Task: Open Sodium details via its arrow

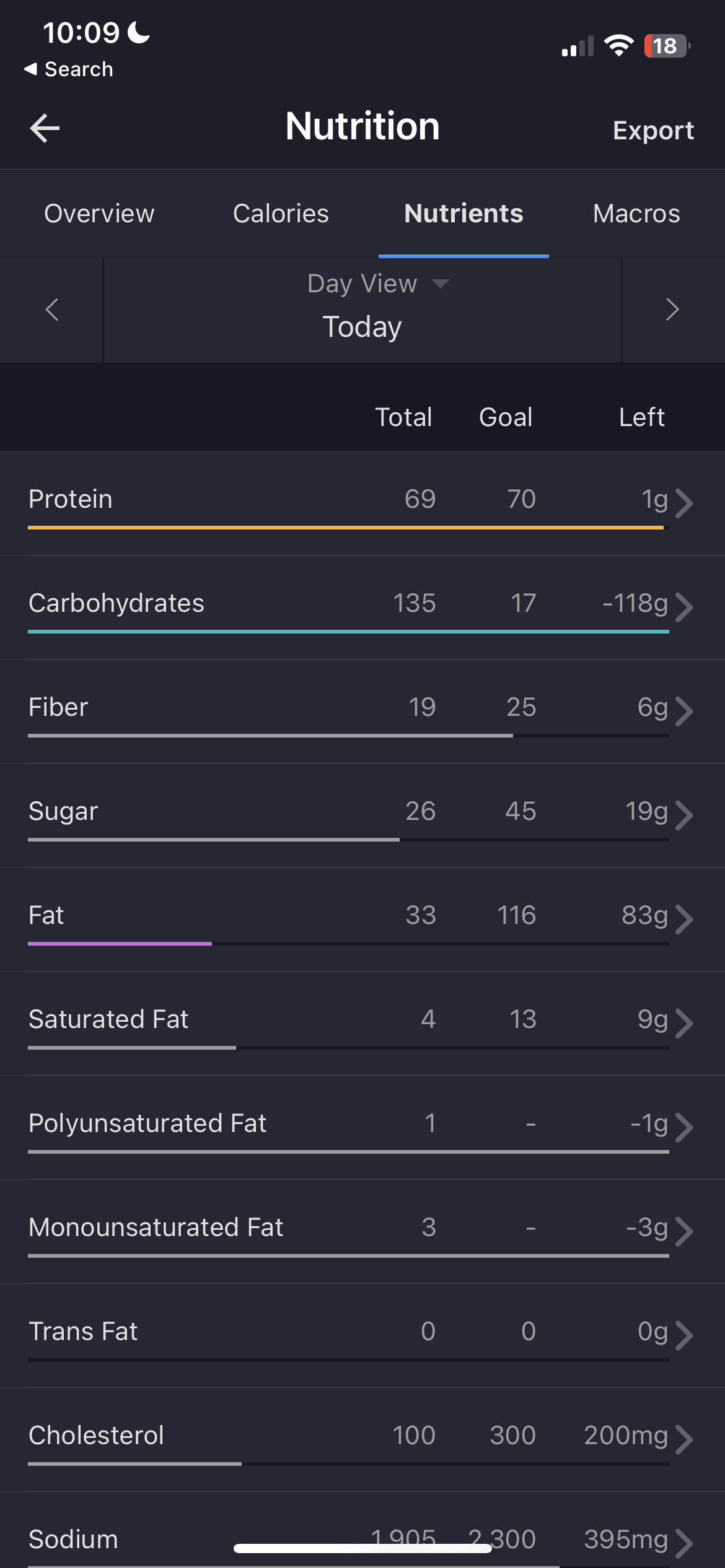Action: (x=684, y=1542)
